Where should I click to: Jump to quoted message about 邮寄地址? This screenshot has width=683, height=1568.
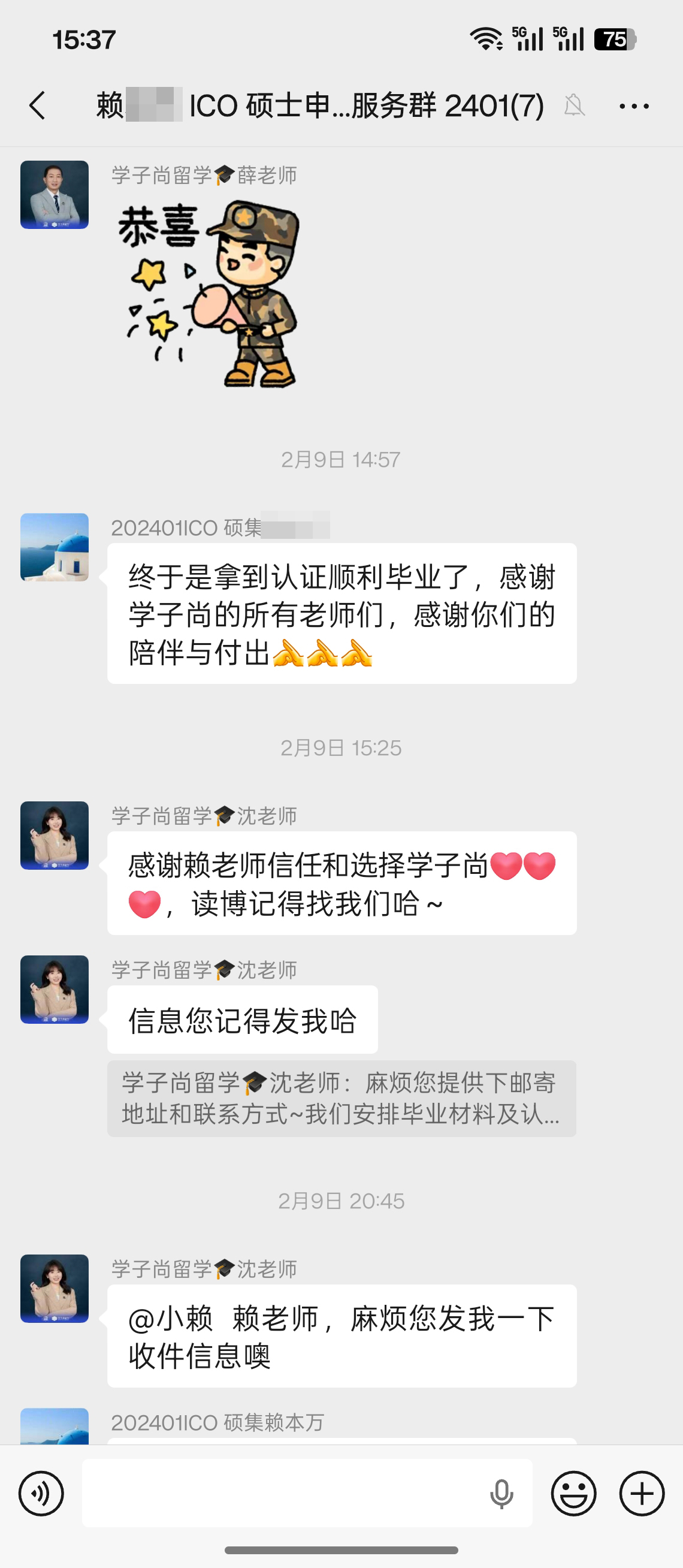coord(342,1098)
